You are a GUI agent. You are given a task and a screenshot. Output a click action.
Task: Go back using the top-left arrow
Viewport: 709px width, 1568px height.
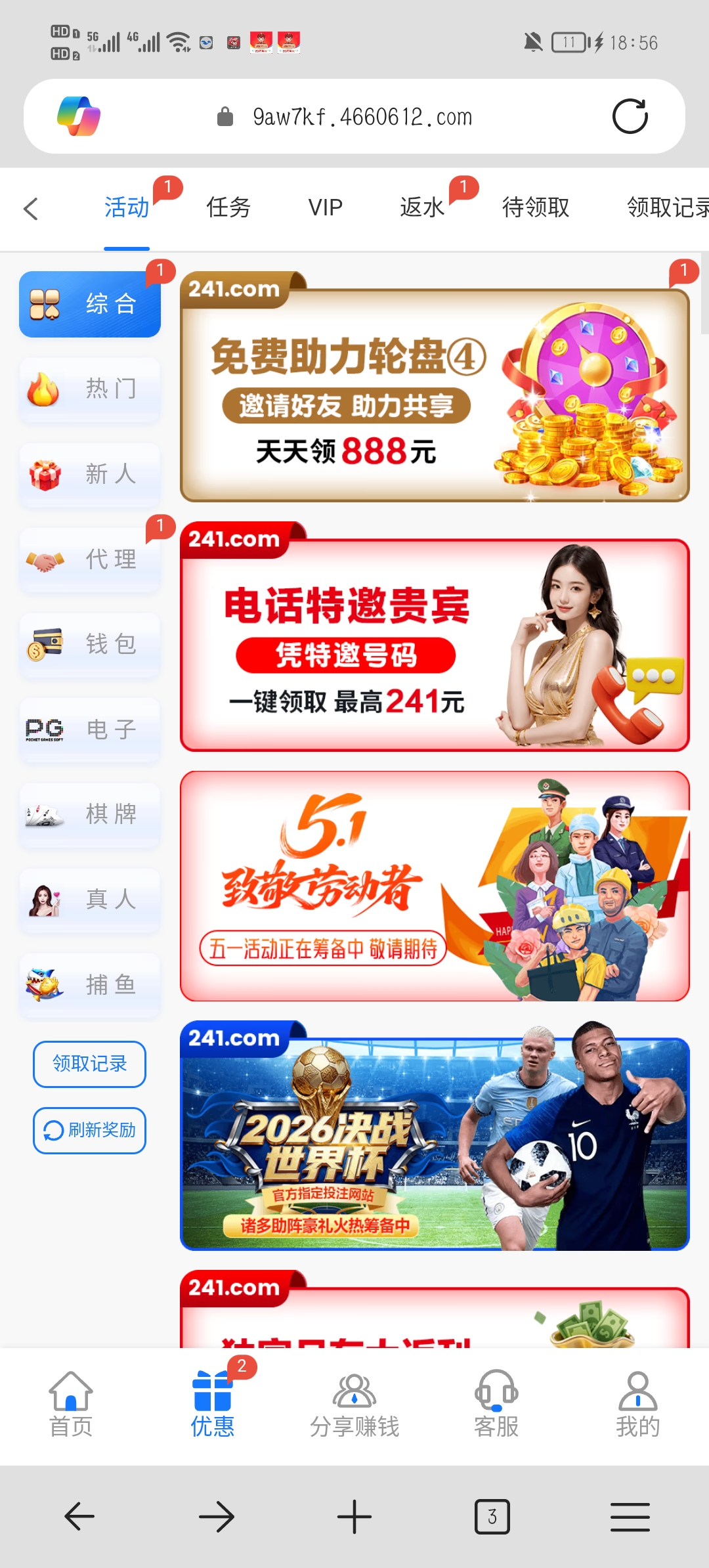pos(31,209)
